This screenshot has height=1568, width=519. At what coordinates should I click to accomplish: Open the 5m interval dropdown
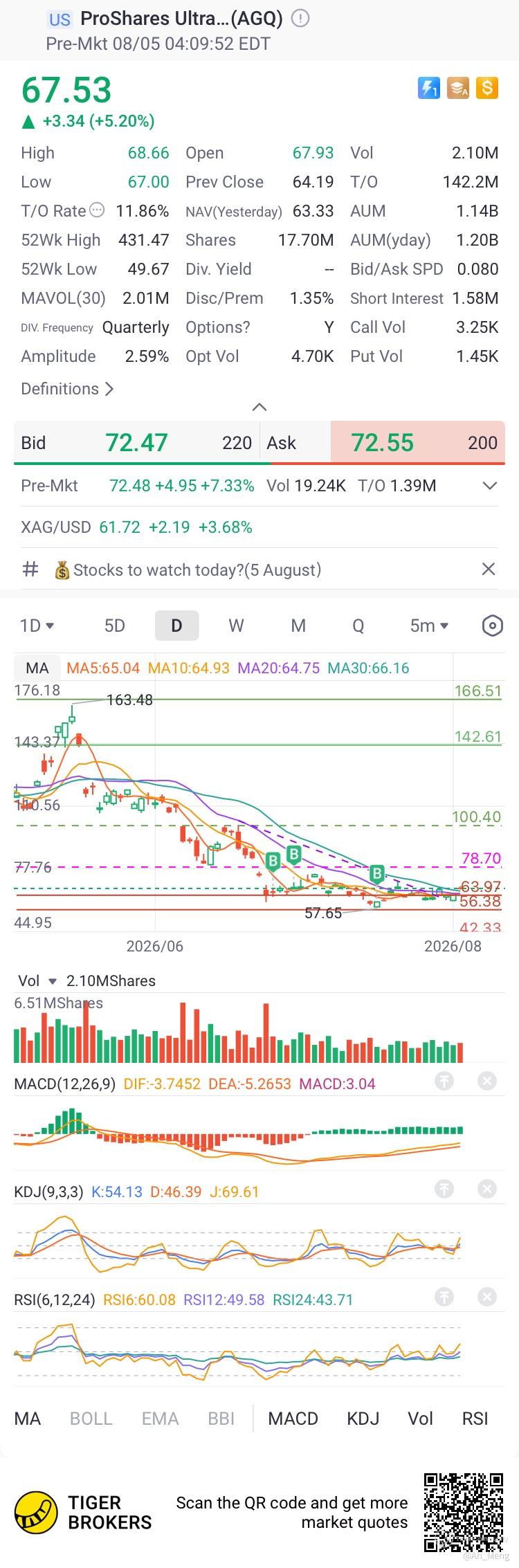[429, 626]
